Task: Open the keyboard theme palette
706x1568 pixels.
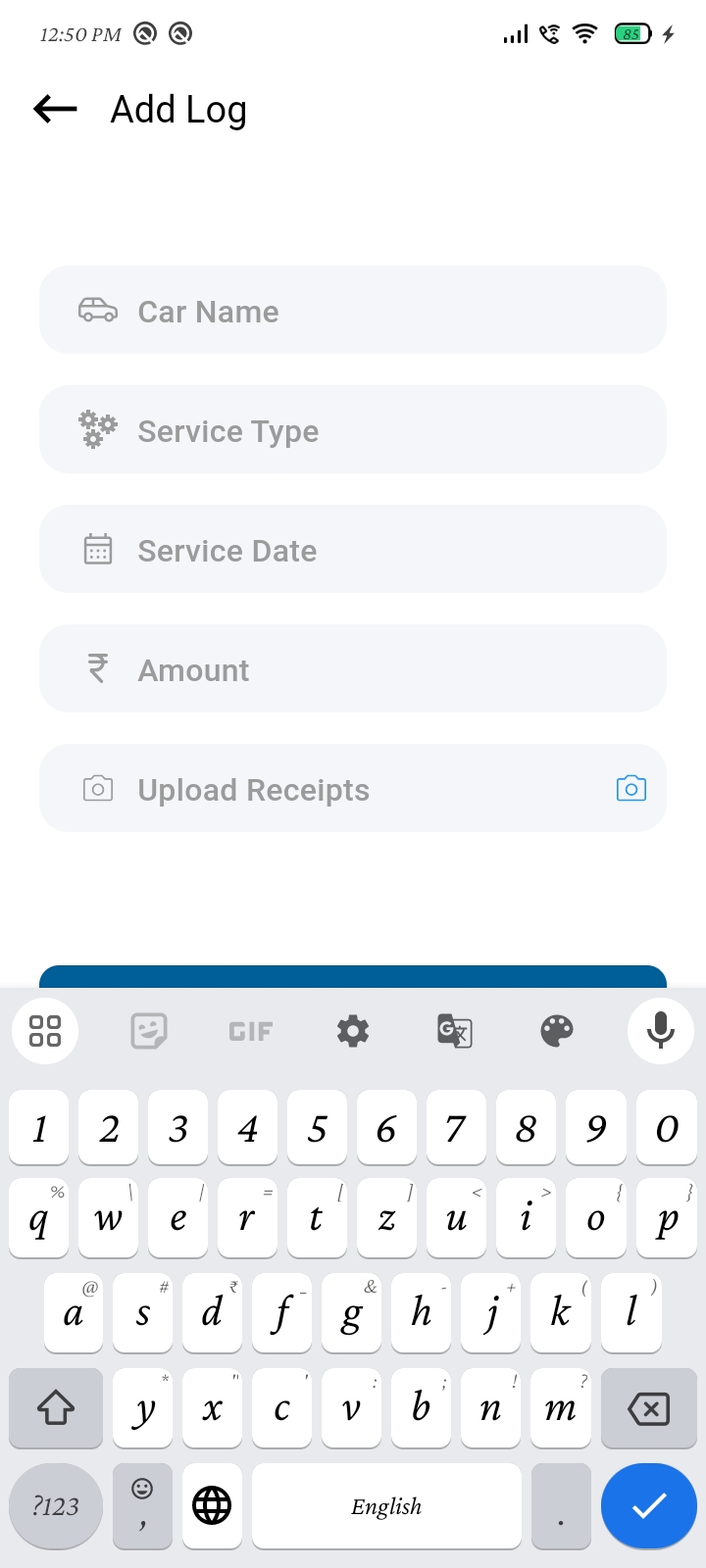Action: point(557,1031)
